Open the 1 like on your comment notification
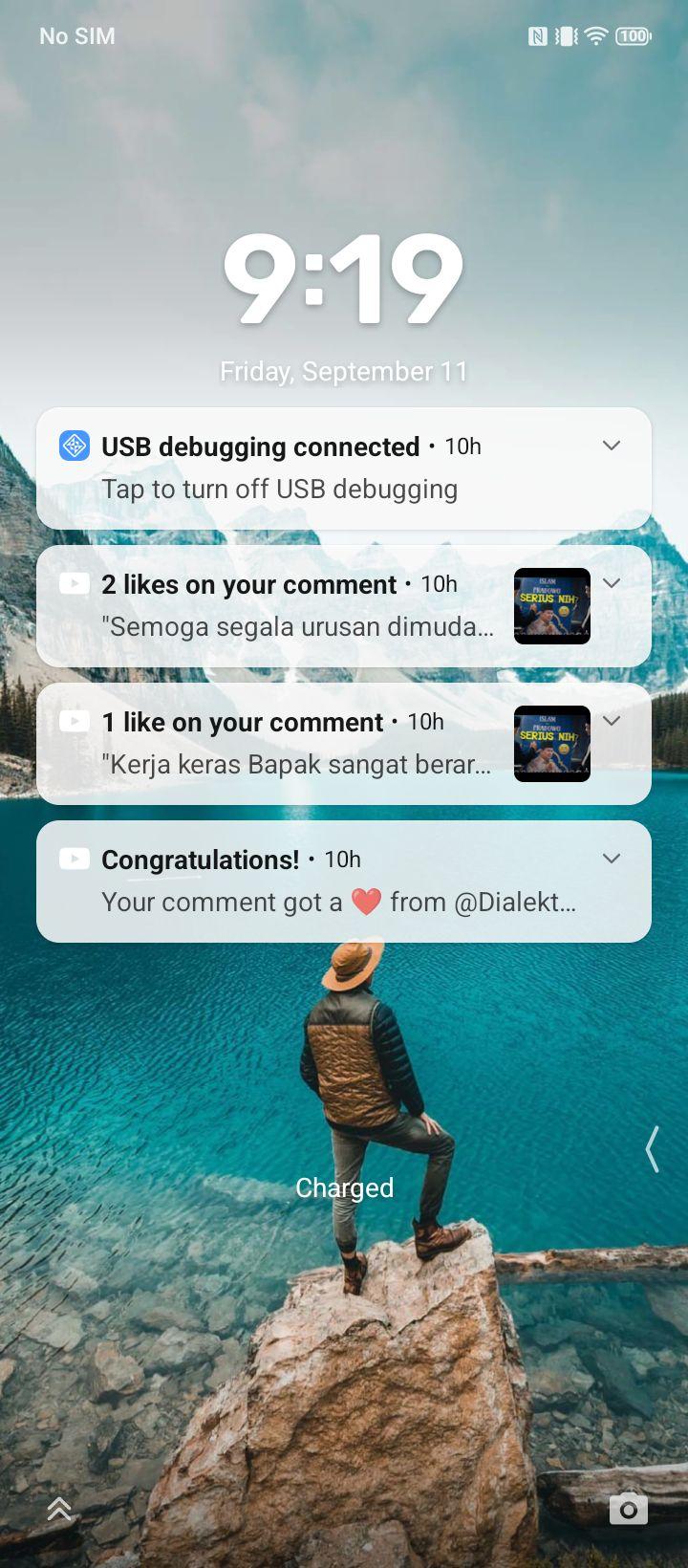688x1568 pixels. pyautogui.click(x=344, y=744)
